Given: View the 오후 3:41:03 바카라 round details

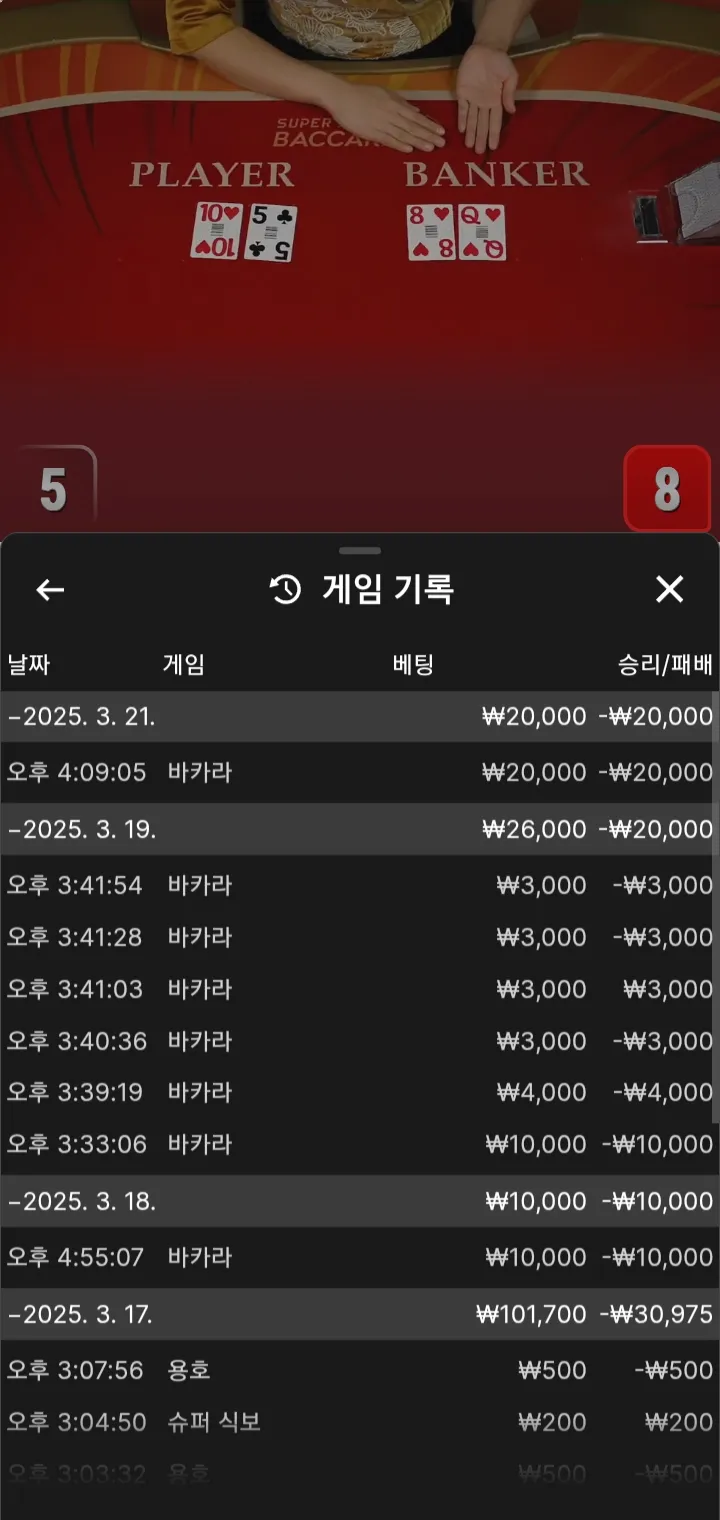Looking at the screenshot, I should pos(360,989).
